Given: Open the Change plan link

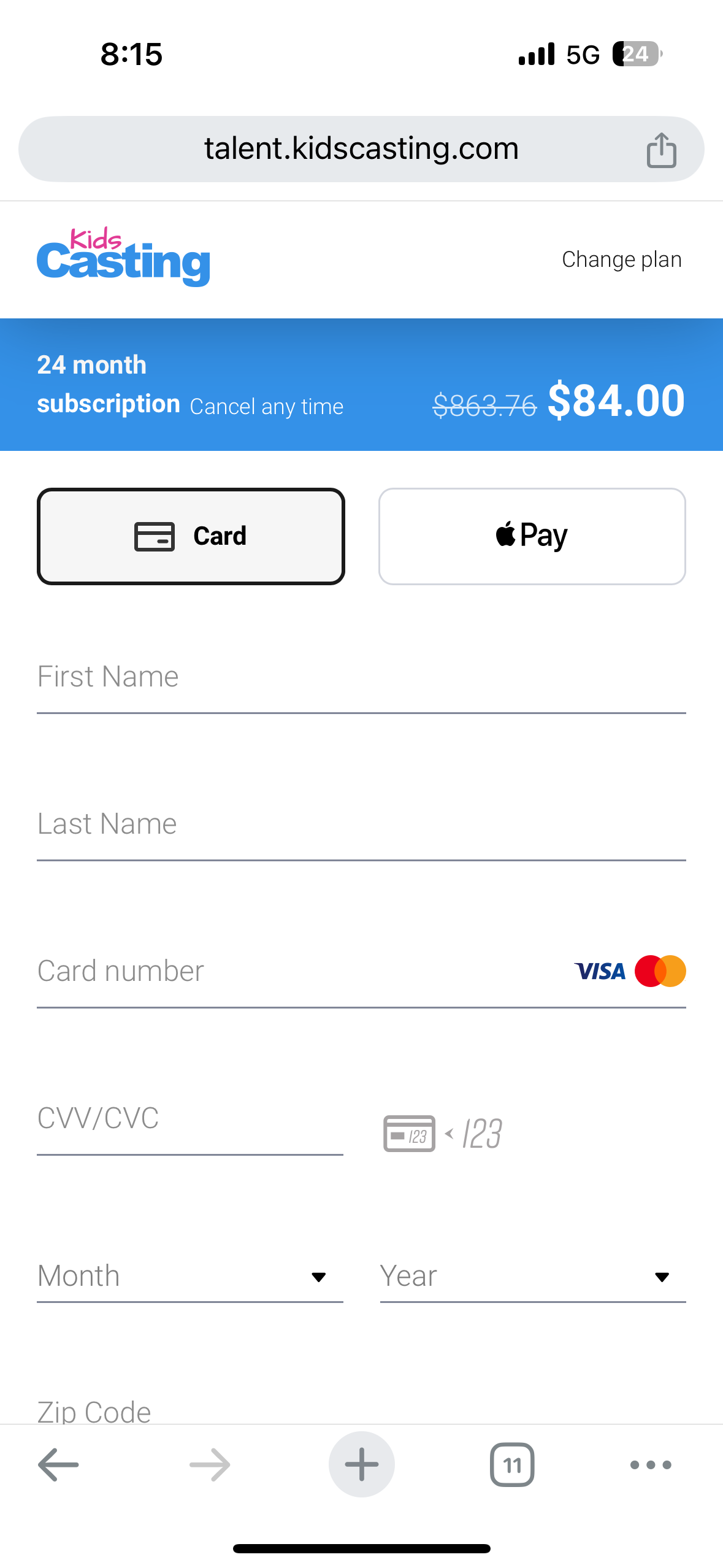Looking at the screenshot, I should coord(621,259).
